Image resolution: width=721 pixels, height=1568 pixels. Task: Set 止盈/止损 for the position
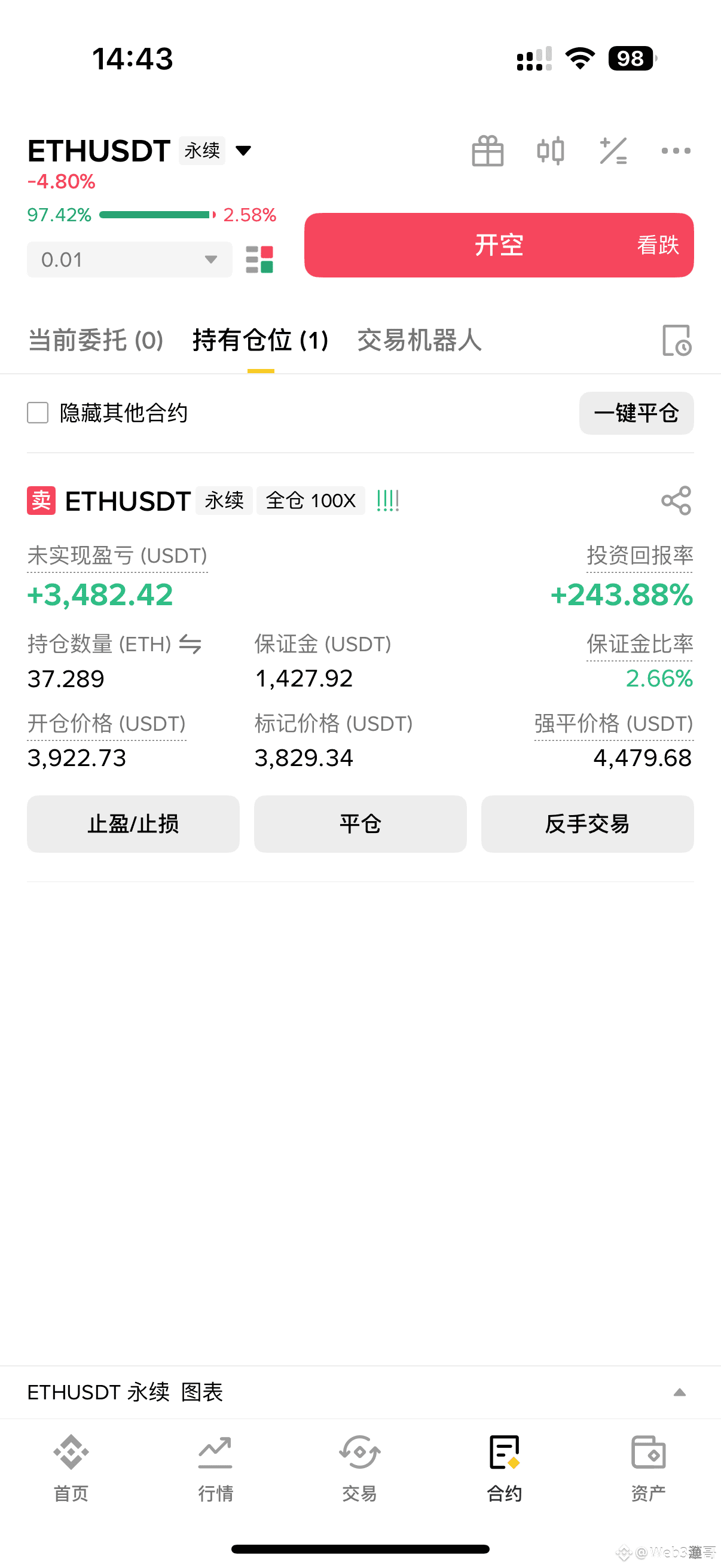click(x=133, y=823)
